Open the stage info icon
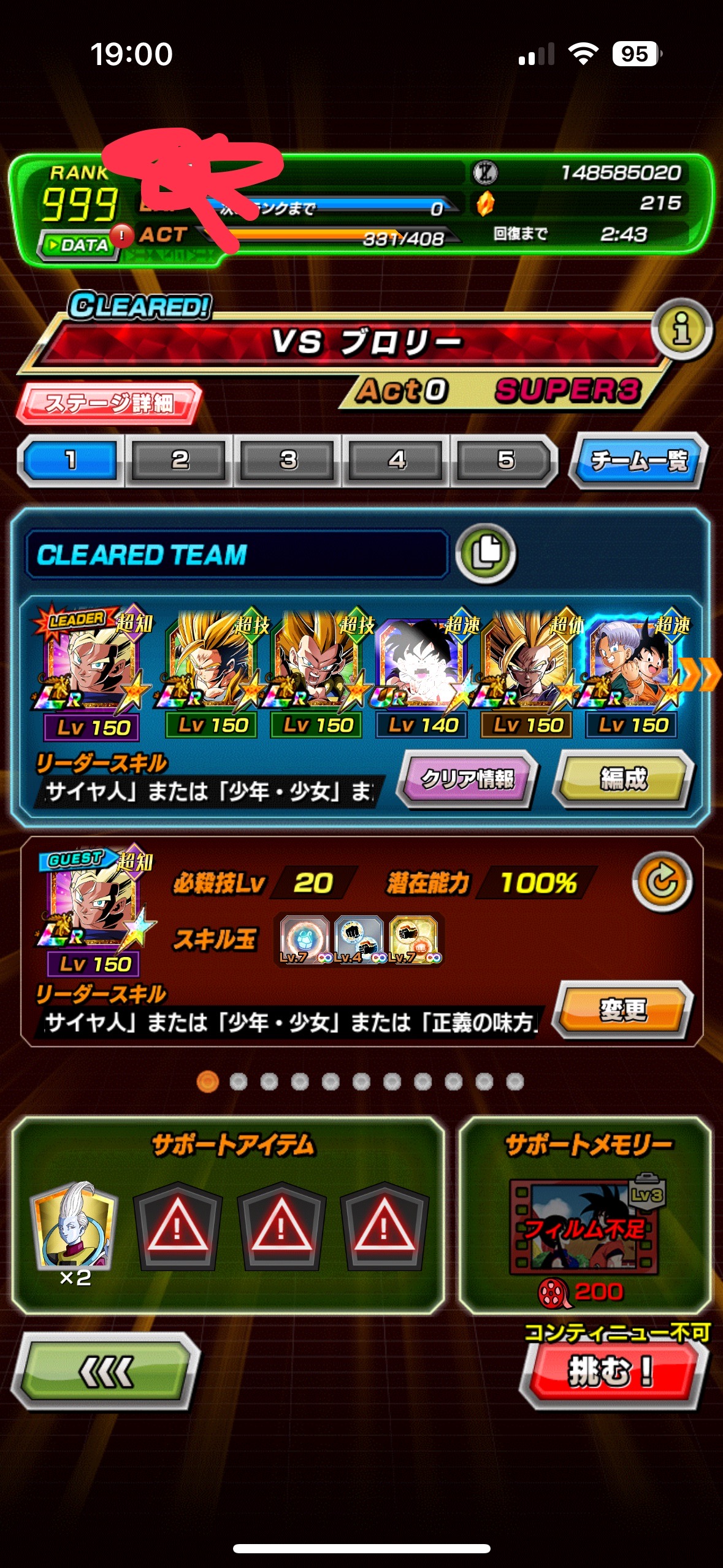Viewport: 723px width, 1568px height. [682, 329]
